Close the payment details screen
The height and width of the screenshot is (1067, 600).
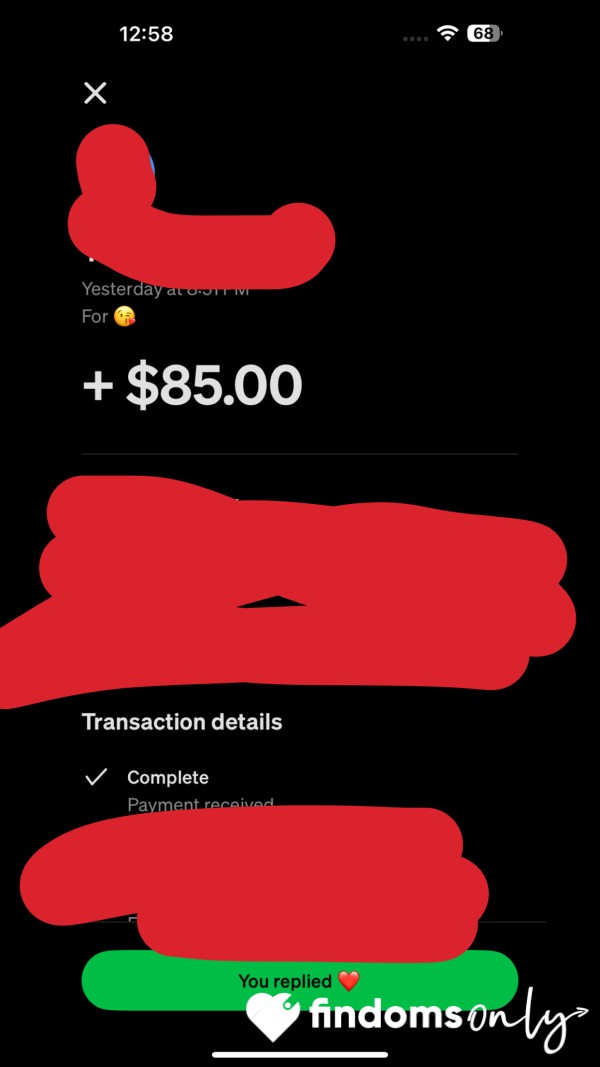tap(95, 93)
